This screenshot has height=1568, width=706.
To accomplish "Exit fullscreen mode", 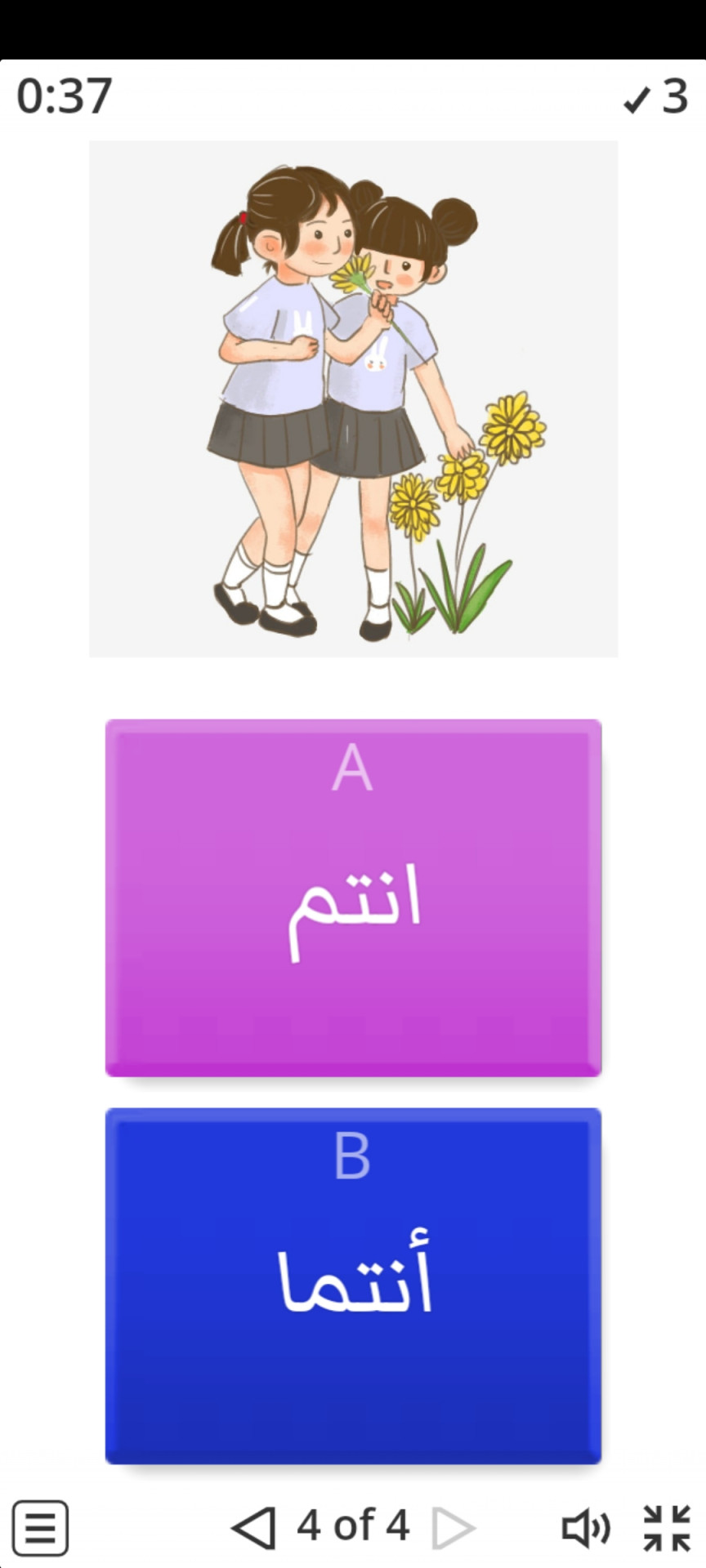I will 667,1526.
